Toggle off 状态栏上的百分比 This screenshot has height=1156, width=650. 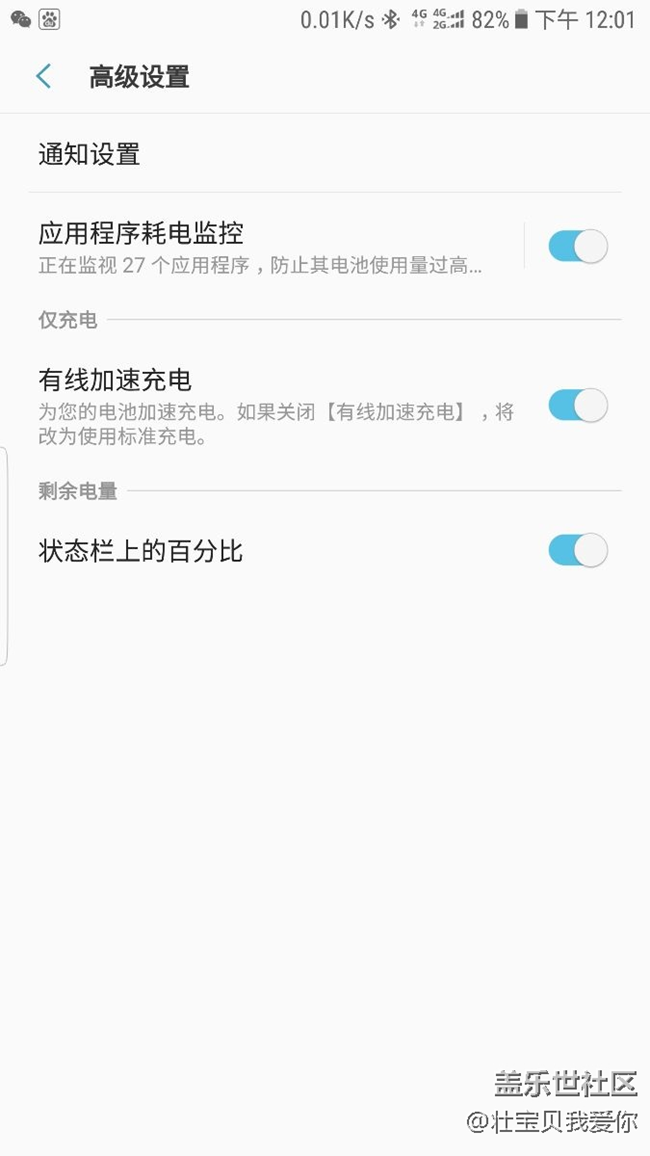[x=577, y=550]
